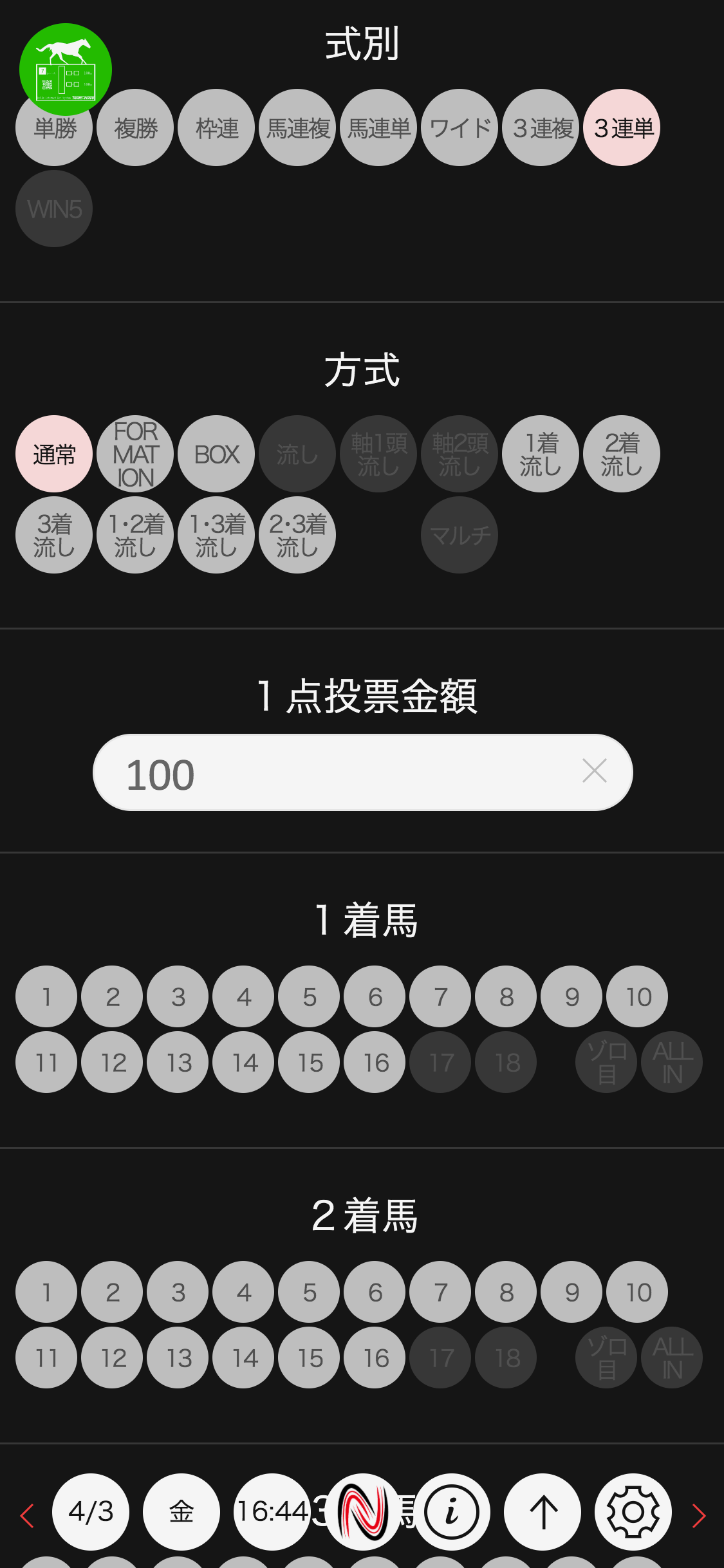Switch bet type to ワイド

click(459, 128)
